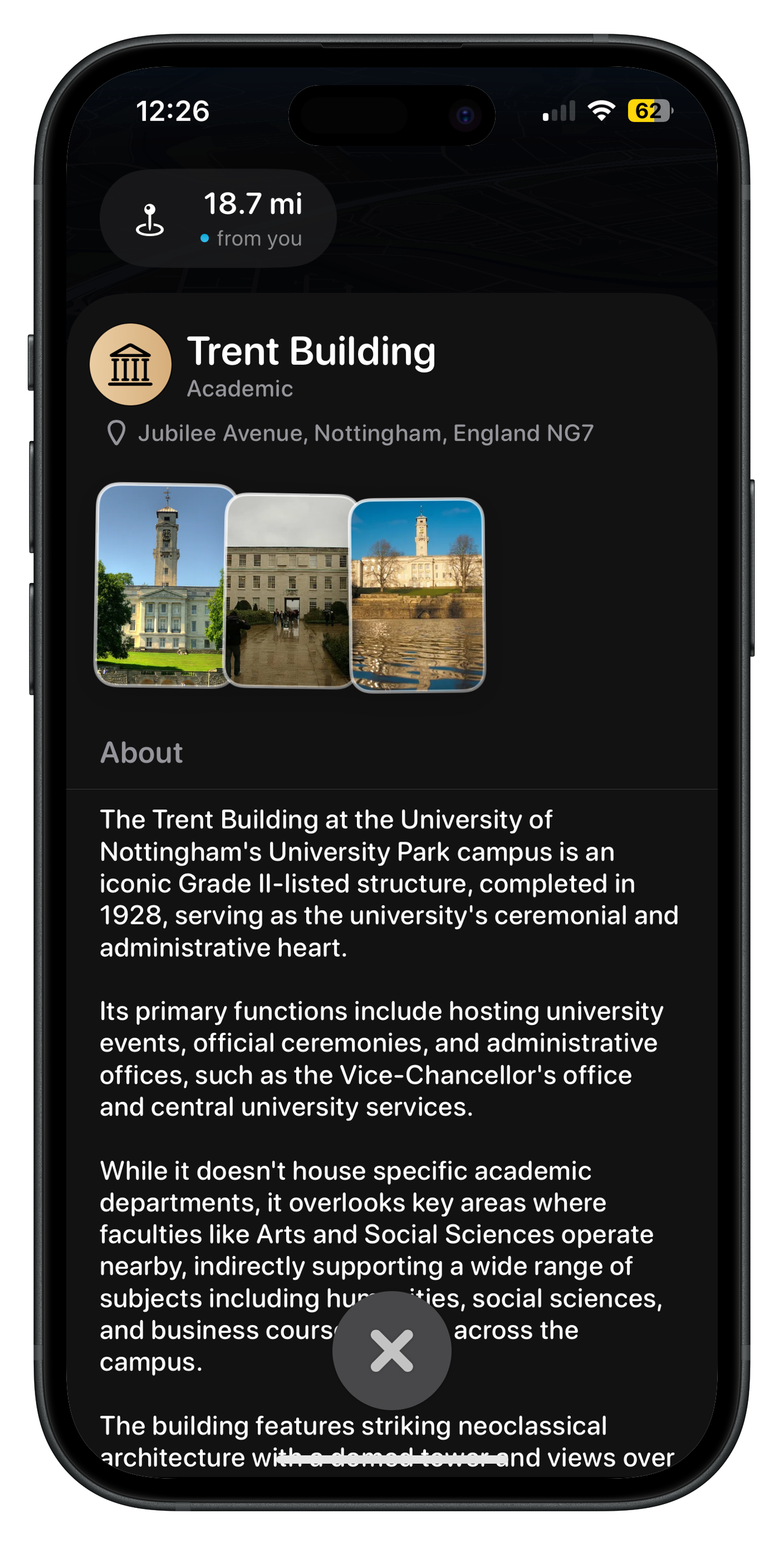
Task: Select the columned temple glyph on the gold badge
Action: pyautogui.click(x=131, y=364)
